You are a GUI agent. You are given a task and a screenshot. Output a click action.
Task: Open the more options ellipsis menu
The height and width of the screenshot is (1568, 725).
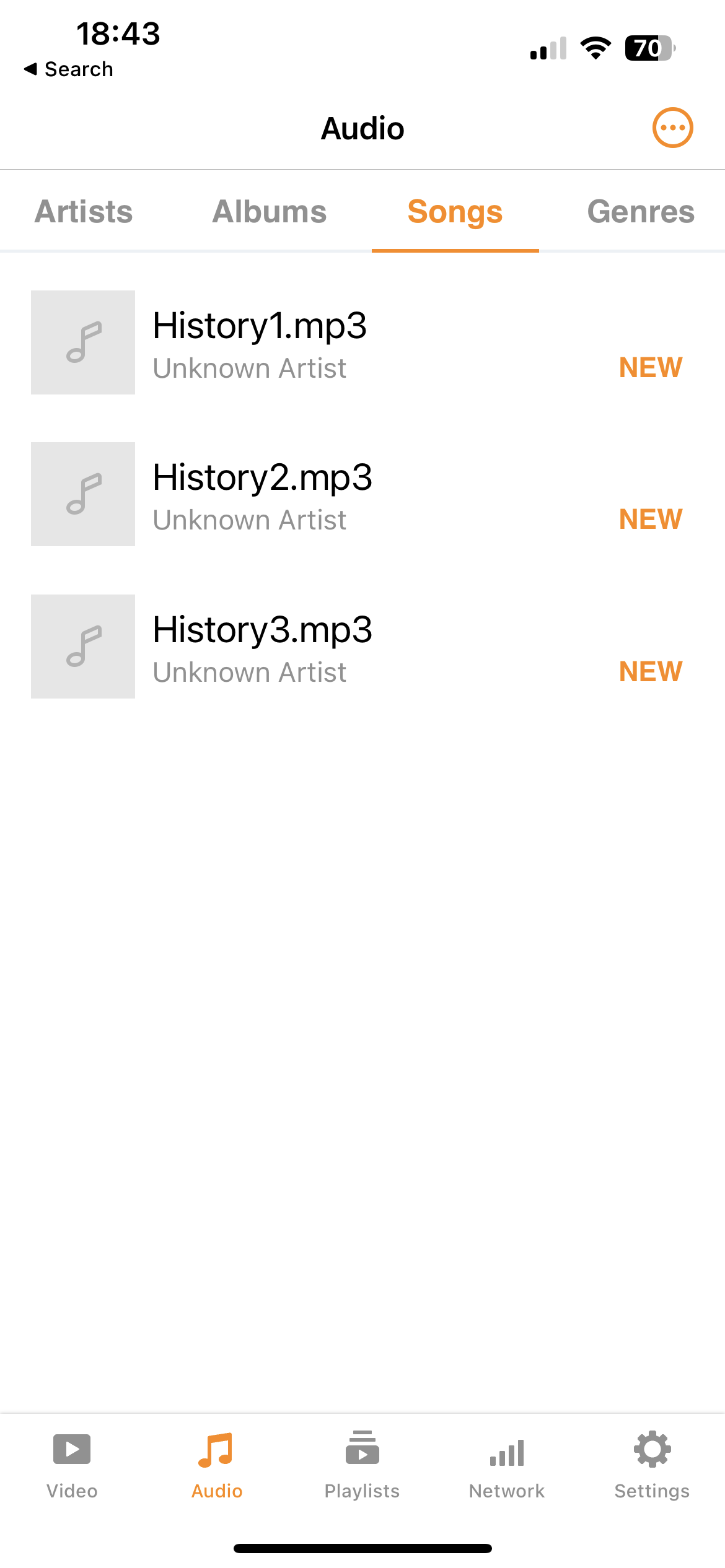pyautogui.click(x=672, y=128)
